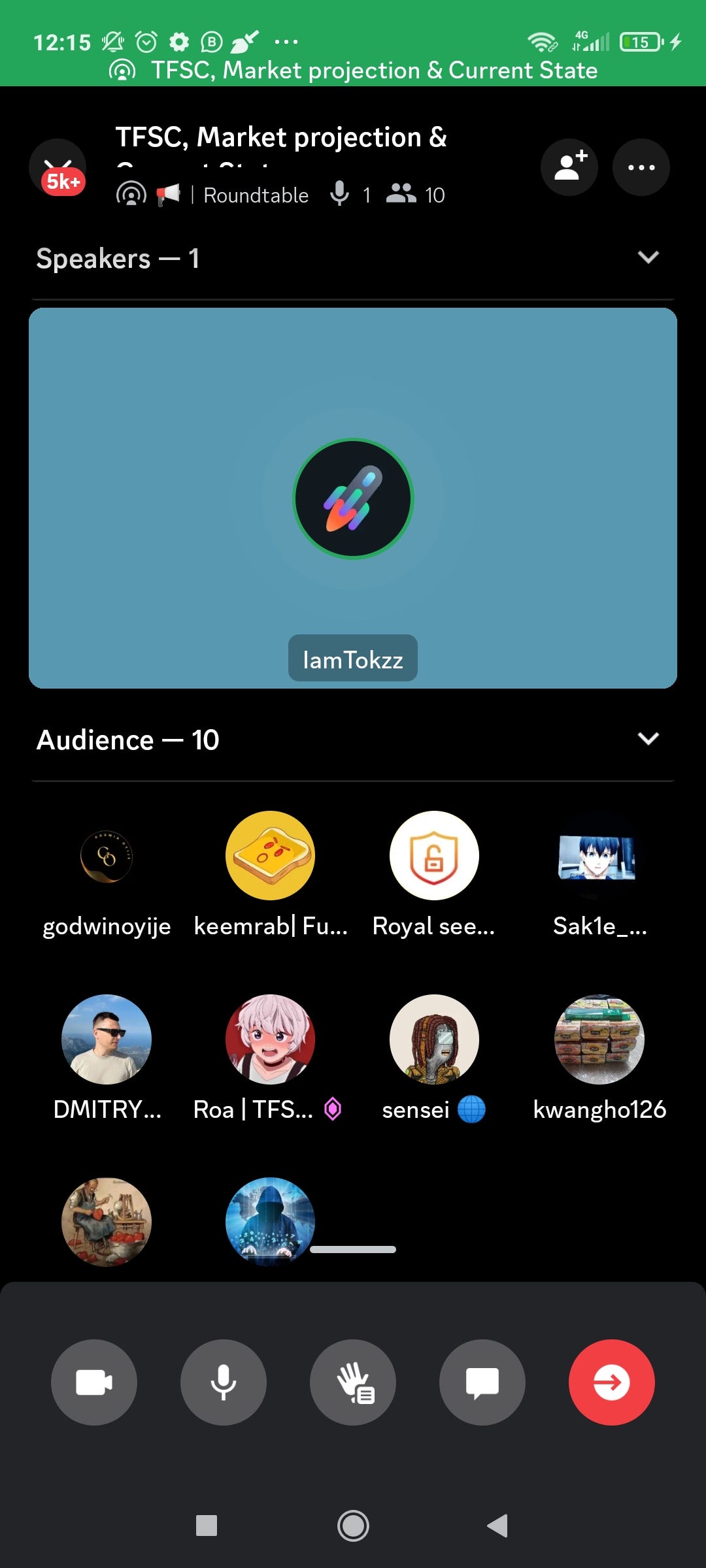Open the stage text chat
Viewport: 706px width, 1568px height.
pyautogui.click(x=482, y=1382)
